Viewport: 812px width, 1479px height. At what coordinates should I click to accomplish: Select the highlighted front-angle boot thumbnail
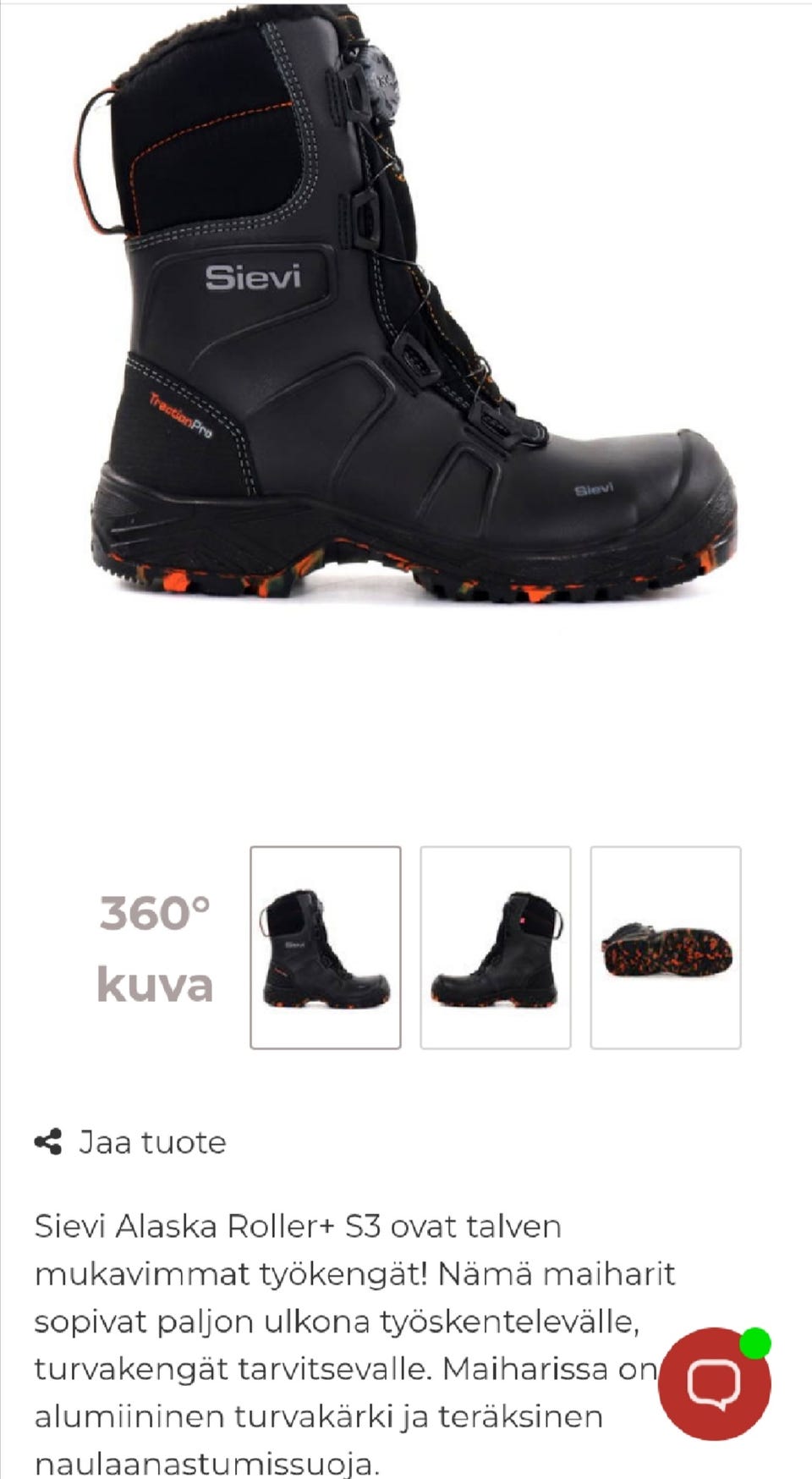coord(326,946)
